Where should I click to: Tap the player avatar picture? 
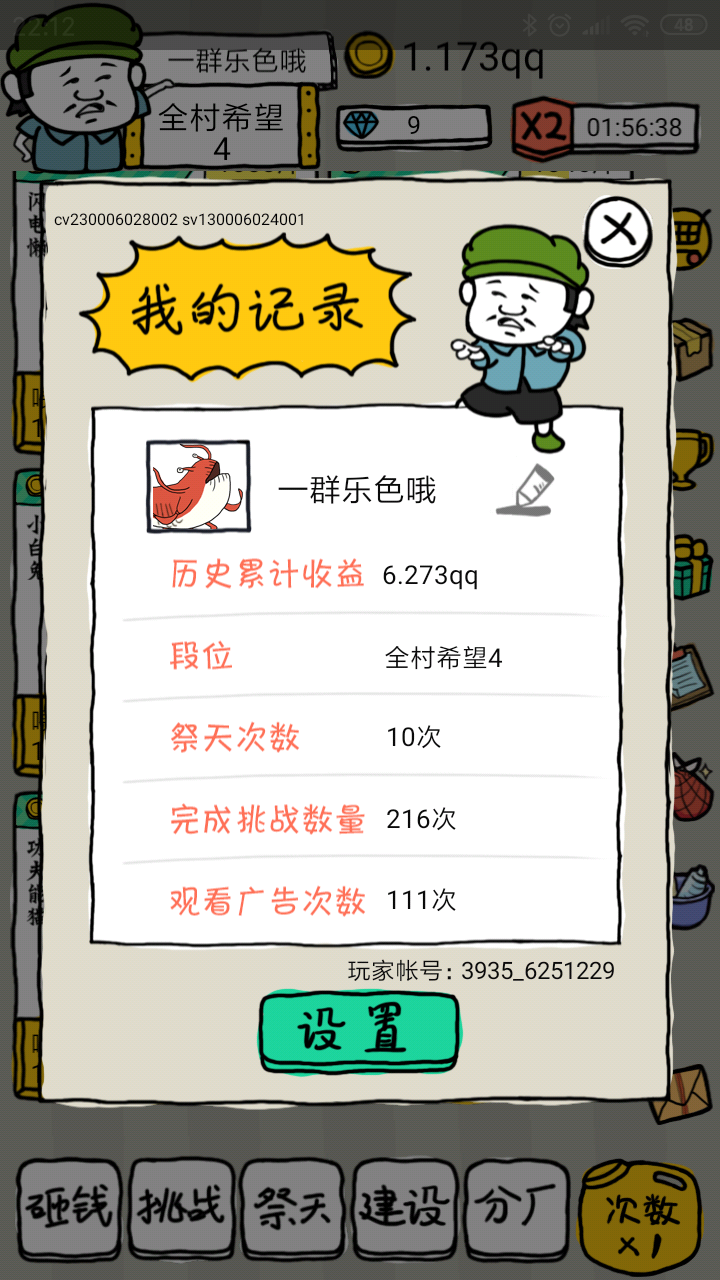click(x=198, y=486)
